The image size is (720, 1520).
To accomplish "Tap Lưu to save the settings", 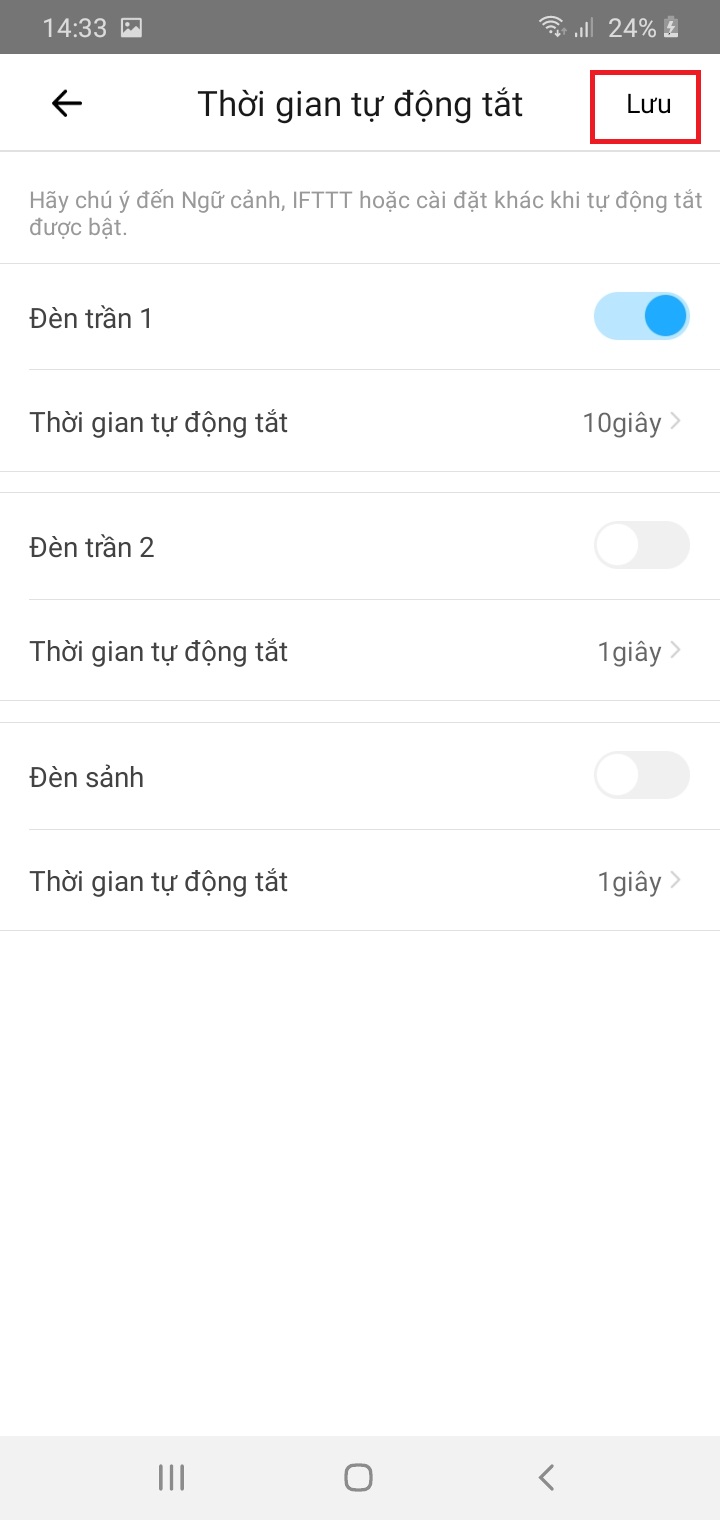I will (648, 105).
